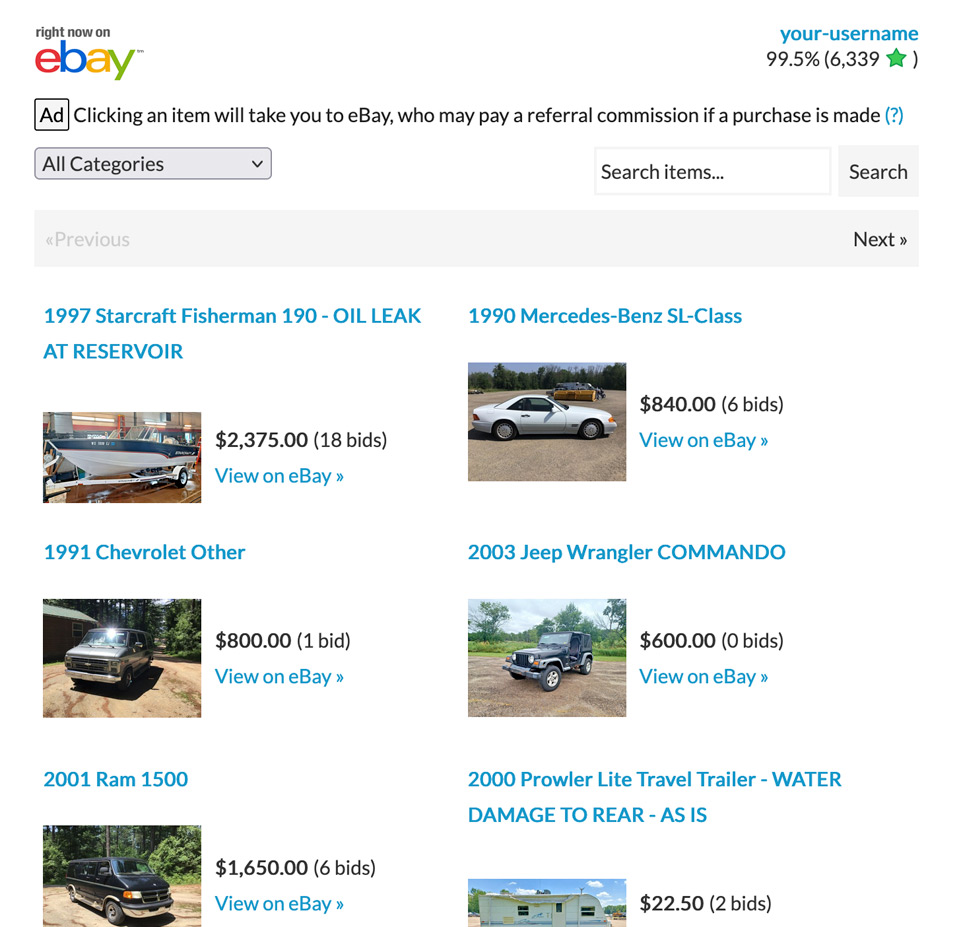Tap the white Mercedes-Benz SL-Class photo
Image resolution: width=963 pixels, height=927 pixels.
pos(546,421)
